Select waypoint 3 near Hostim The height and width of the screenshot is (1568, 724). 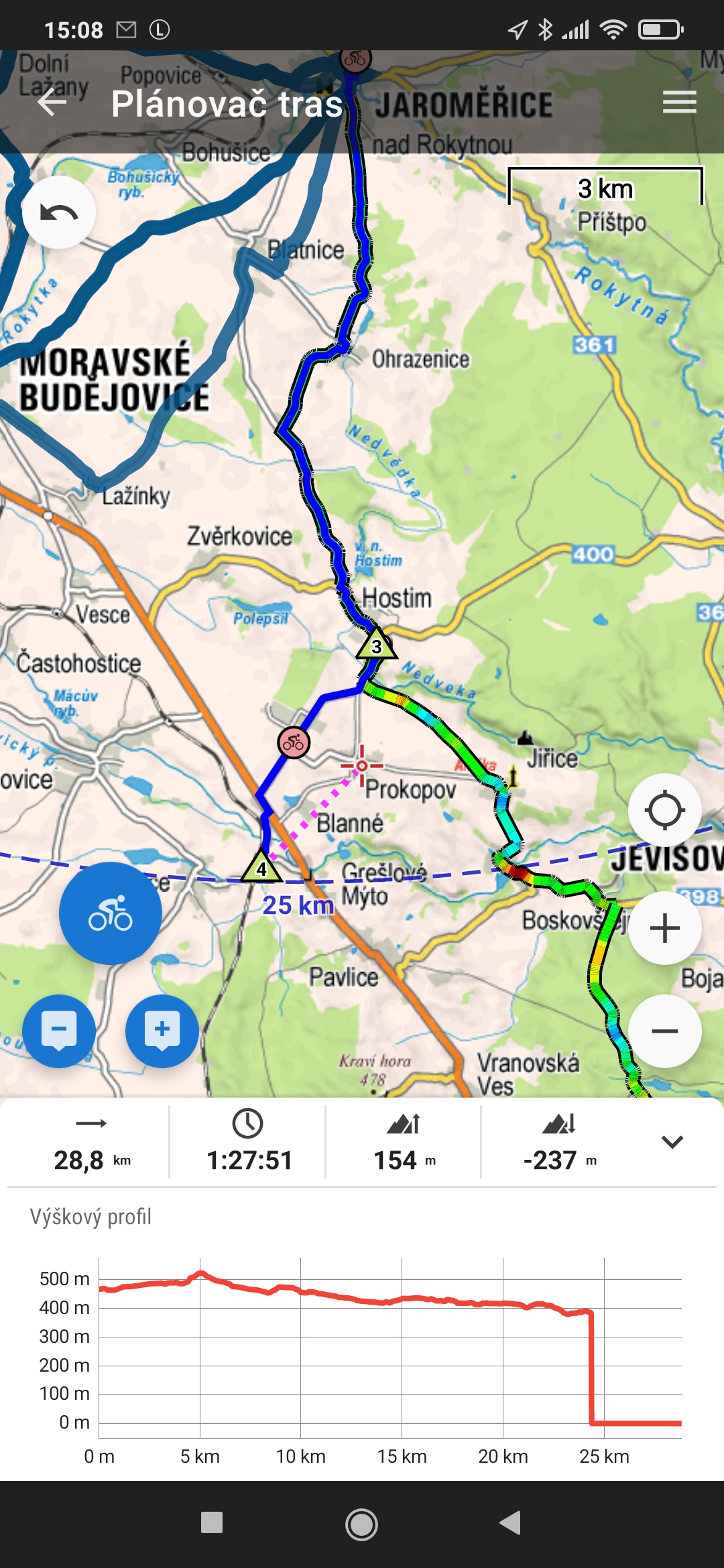pyautogui.click(x=376, y=645)
